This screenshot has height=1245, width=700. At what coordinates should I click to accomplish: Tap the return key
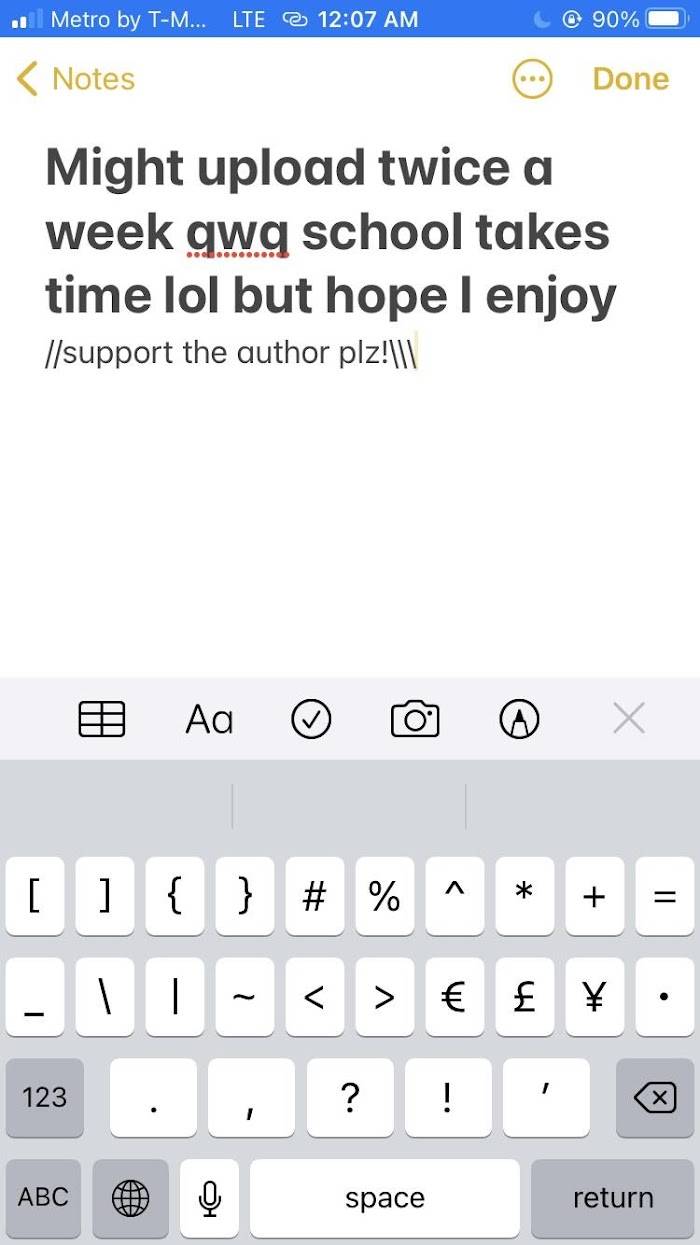(612, 1197)
